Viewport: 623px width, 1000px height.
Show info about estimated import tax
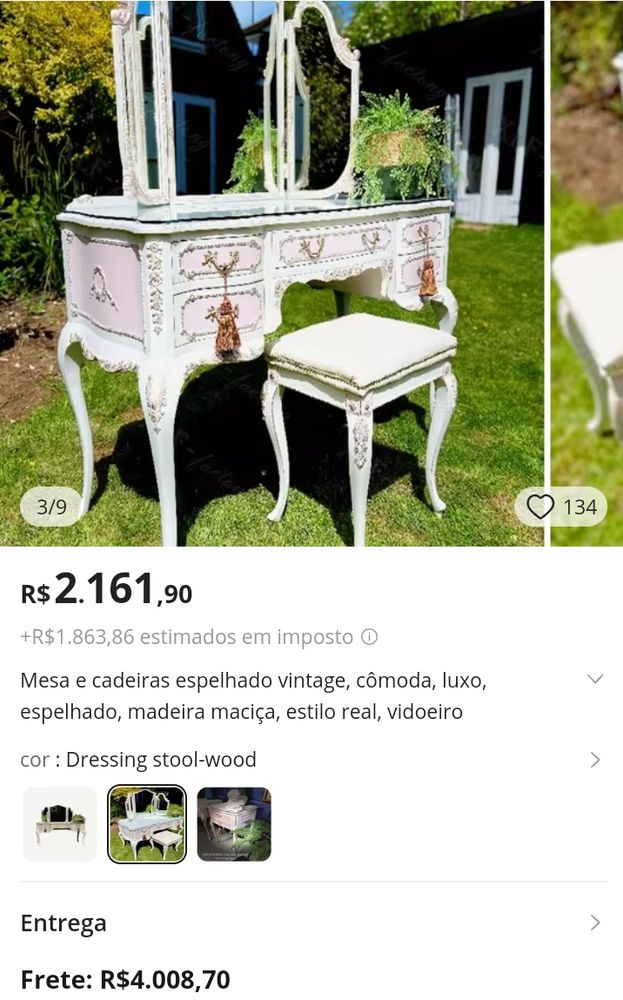coord(369,637)
